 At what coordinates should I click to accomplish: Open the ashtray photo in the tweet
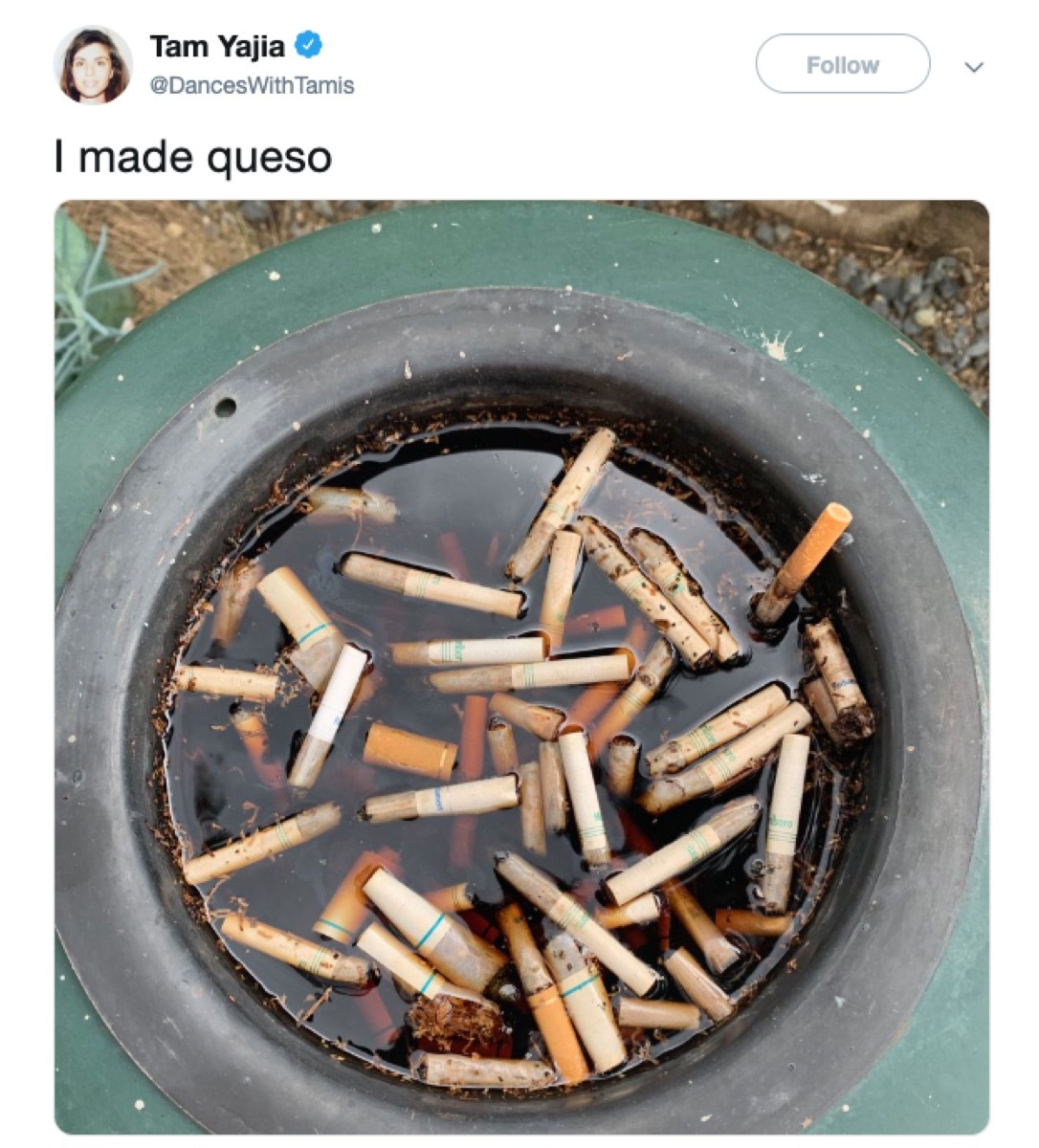click(519, 670)
